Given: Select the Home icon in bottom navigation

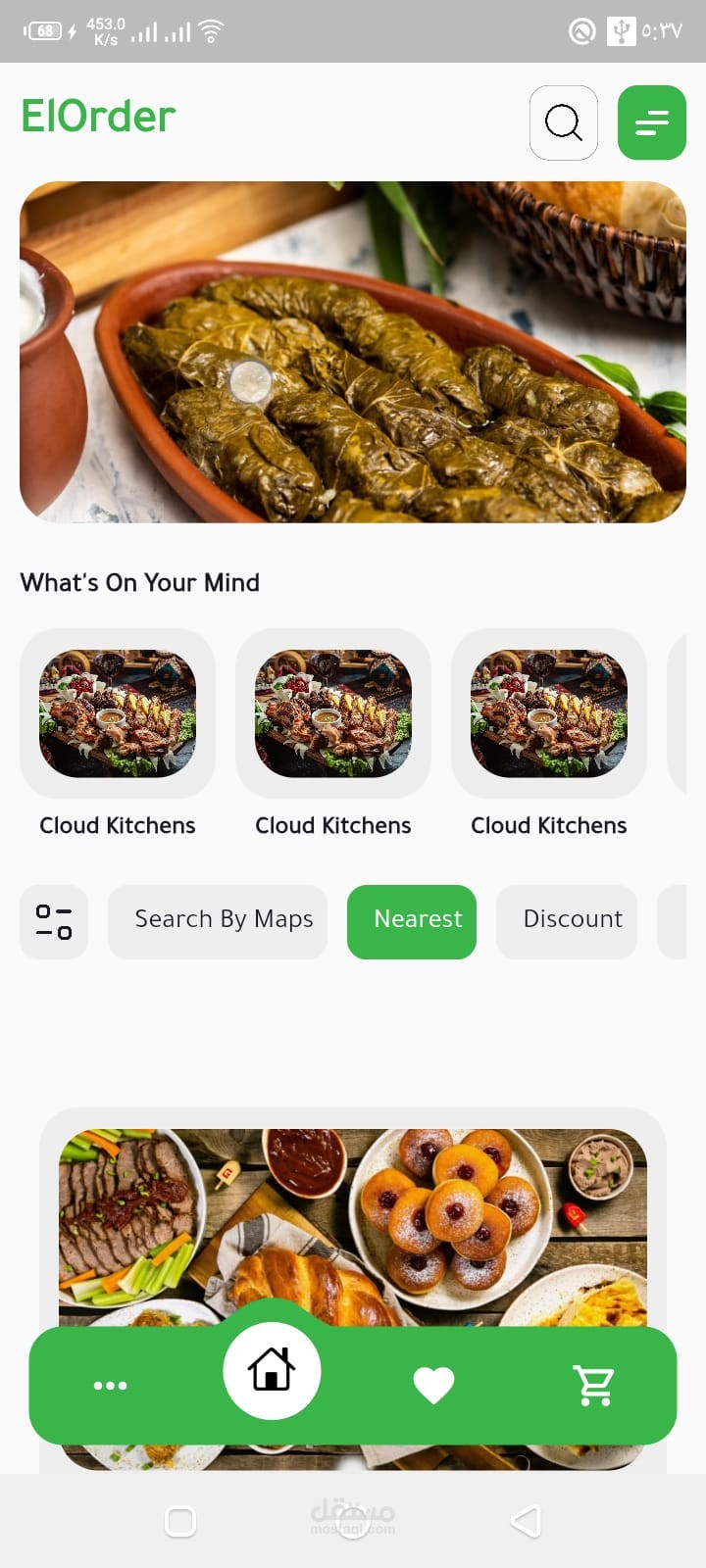Looking at the screenshot, I should click(272, 1372).
